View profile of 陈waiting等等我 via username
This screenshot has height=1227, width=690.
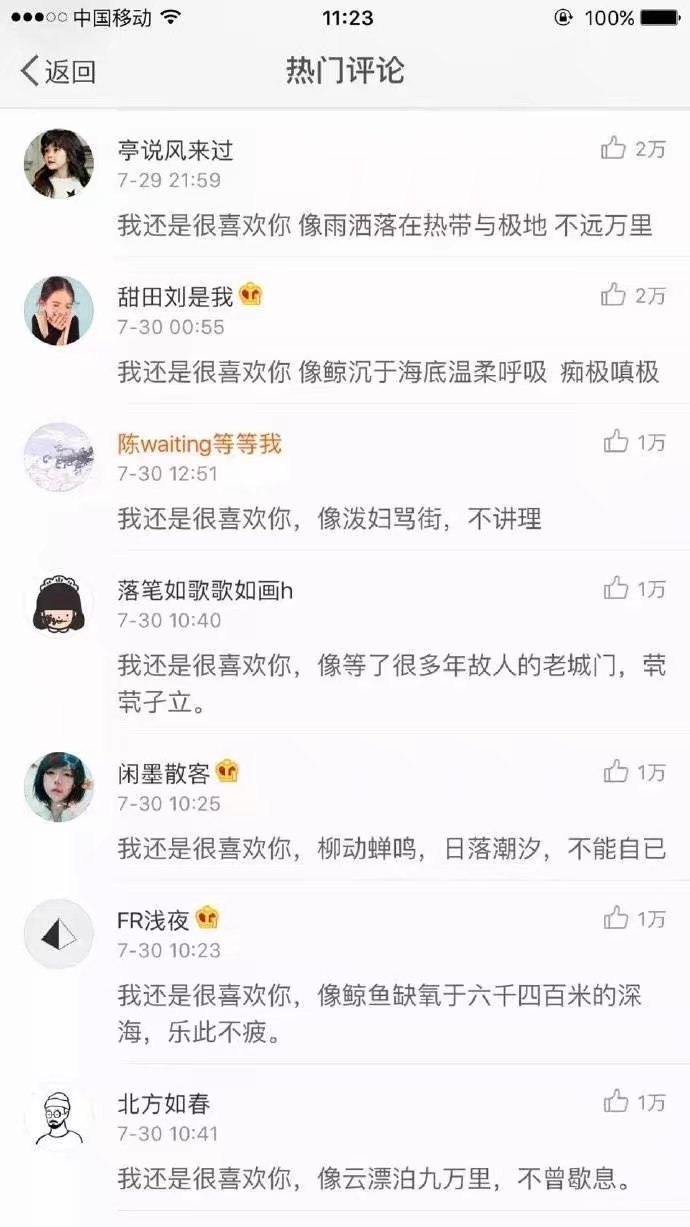[x=199, y=444]
